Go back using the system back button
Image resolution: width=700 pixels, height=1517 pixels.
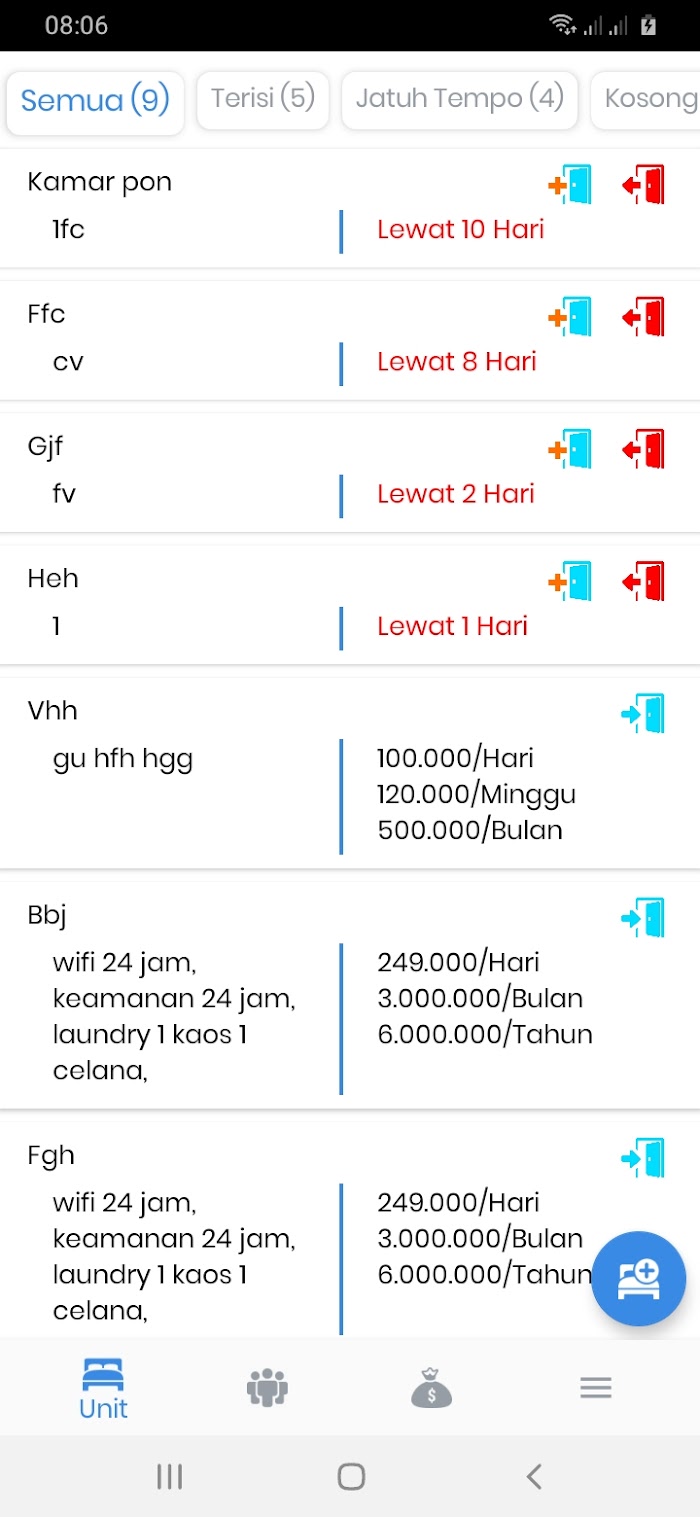click(x=534, y=1476)
